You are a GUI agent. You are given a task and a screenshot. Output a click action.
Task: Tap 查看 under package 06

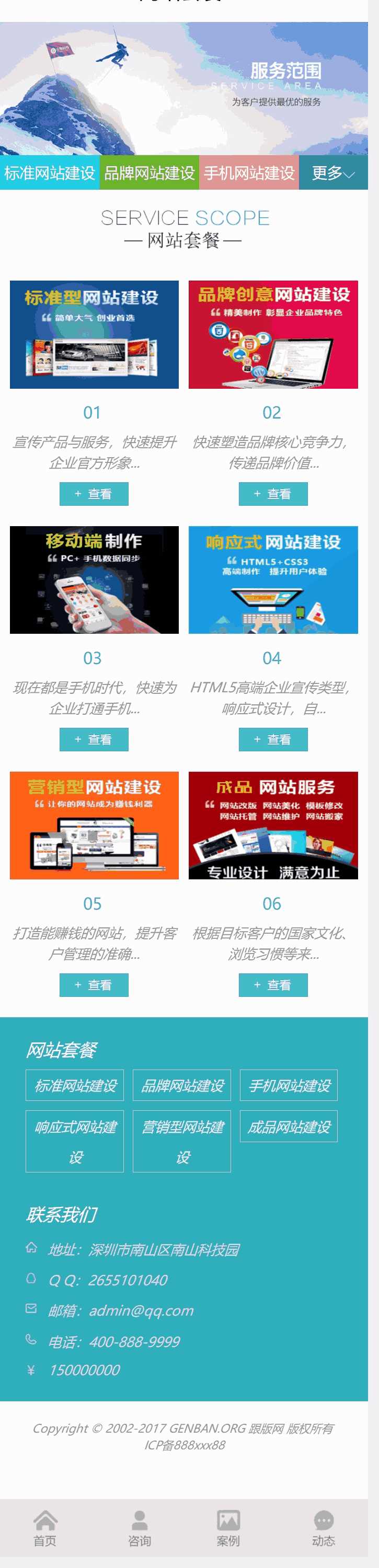pos(273,984)
